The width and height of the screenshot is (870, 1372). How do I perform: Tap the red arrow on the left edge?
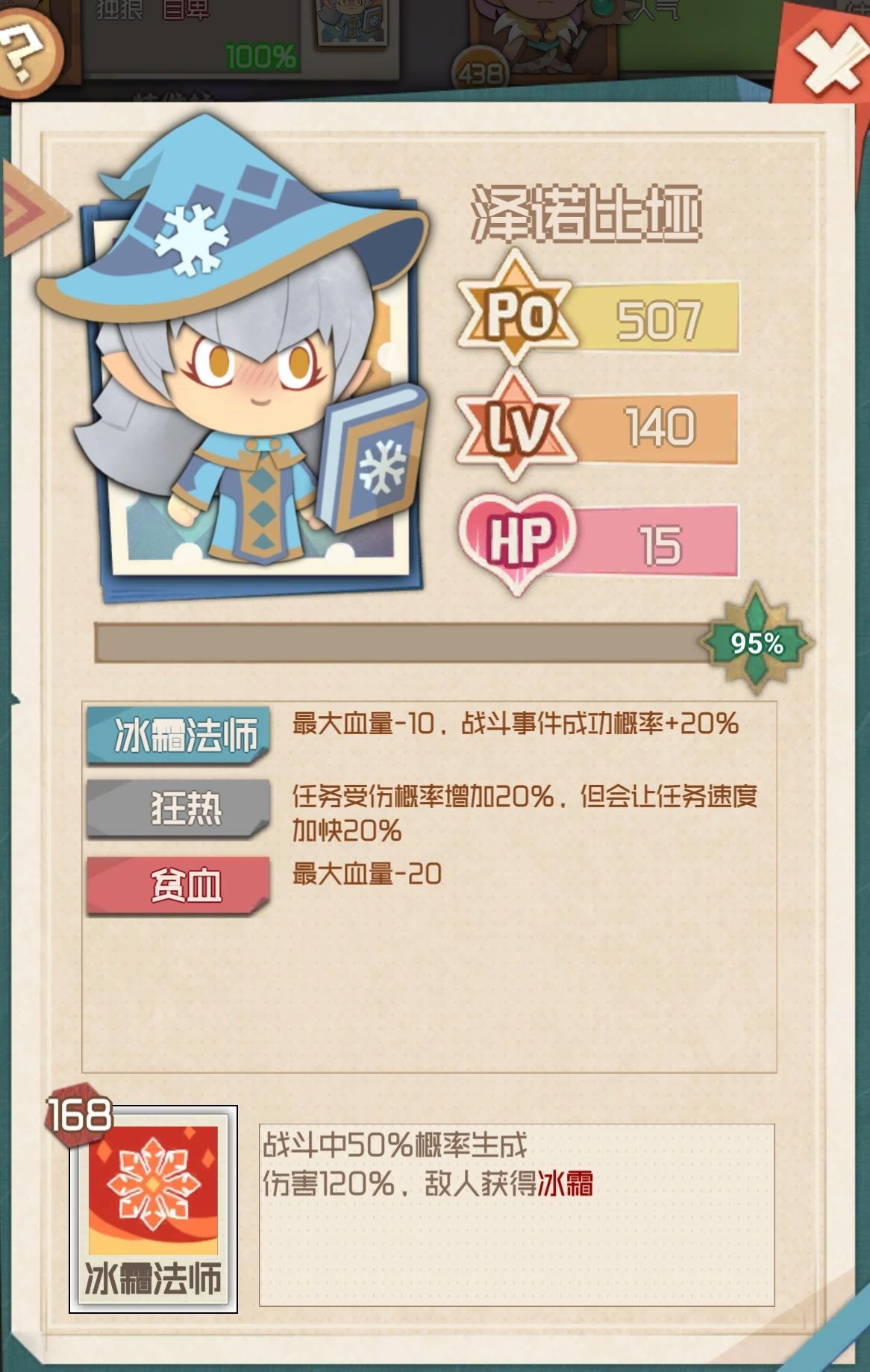point(28,211)
